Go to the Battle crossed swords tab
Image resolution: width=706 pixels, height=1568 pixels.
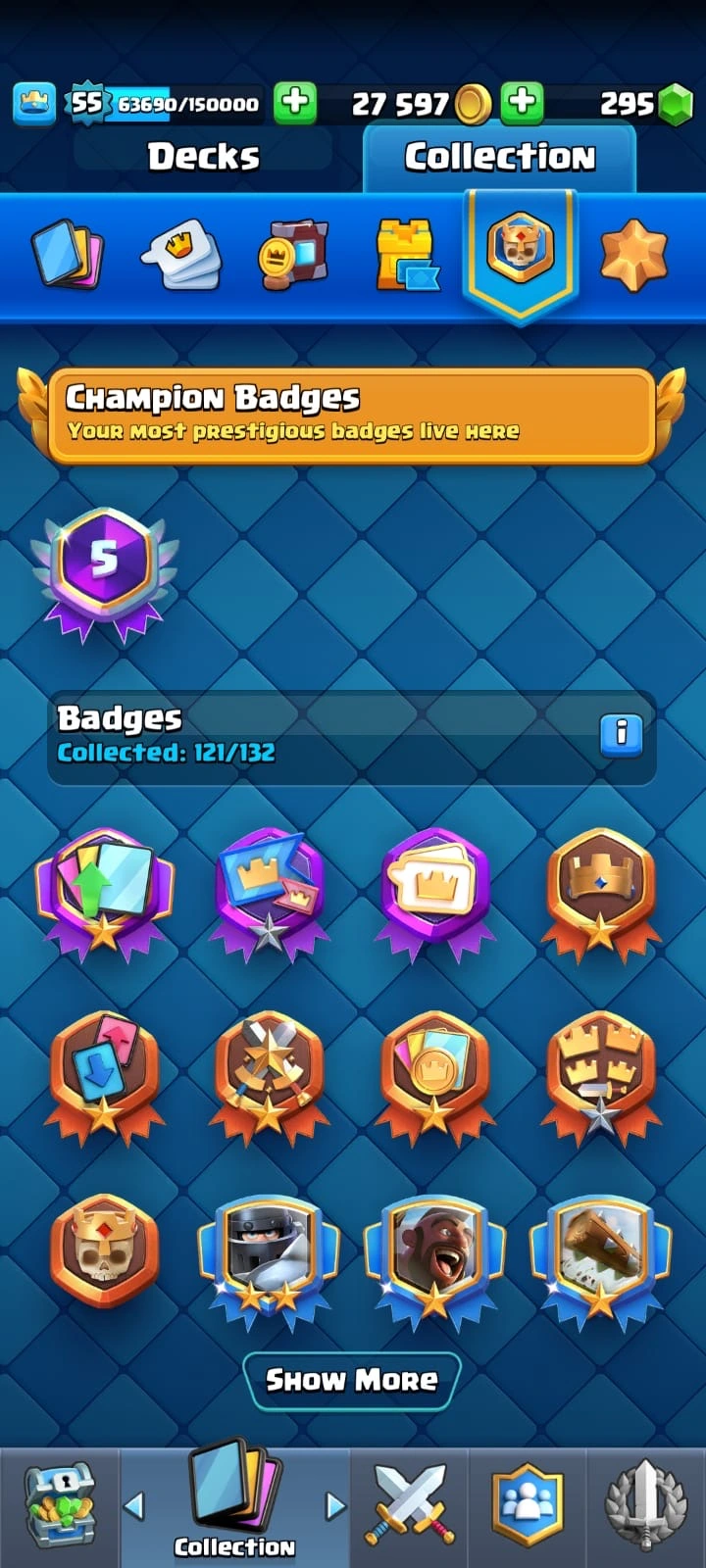(x=410, y=1506)
